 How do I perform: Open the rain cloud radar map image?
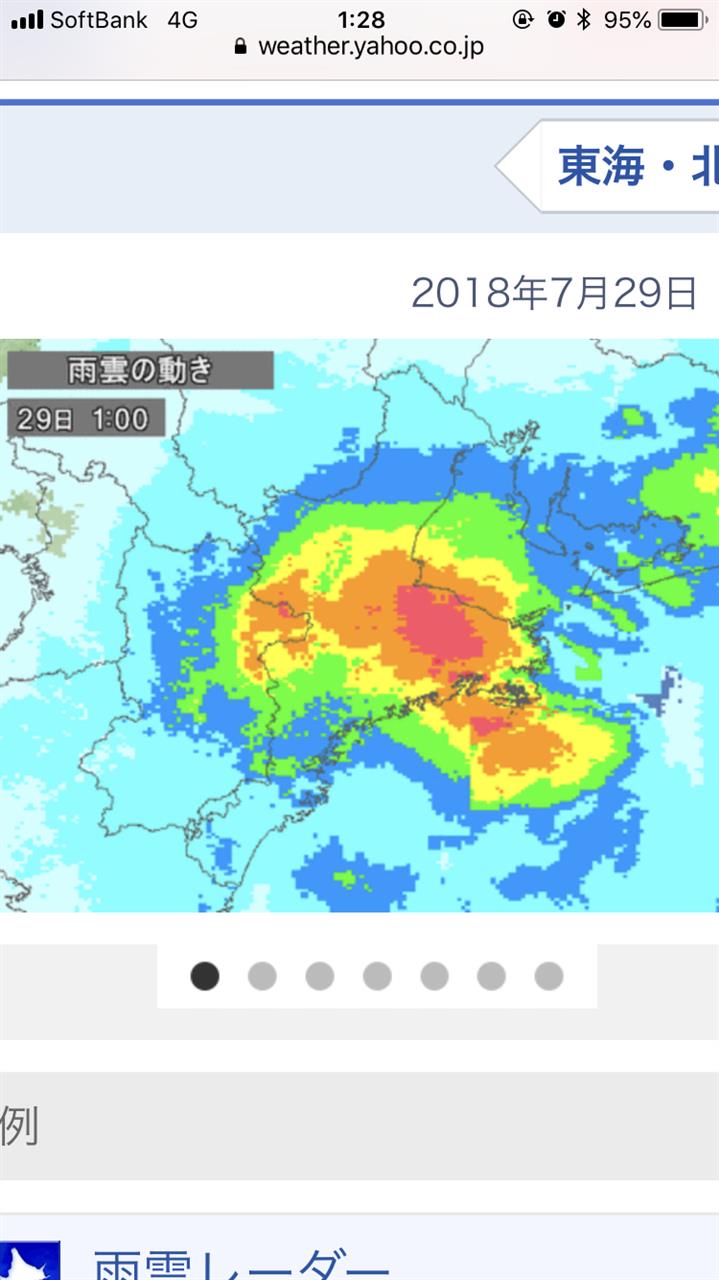click(x=359, y=625)
